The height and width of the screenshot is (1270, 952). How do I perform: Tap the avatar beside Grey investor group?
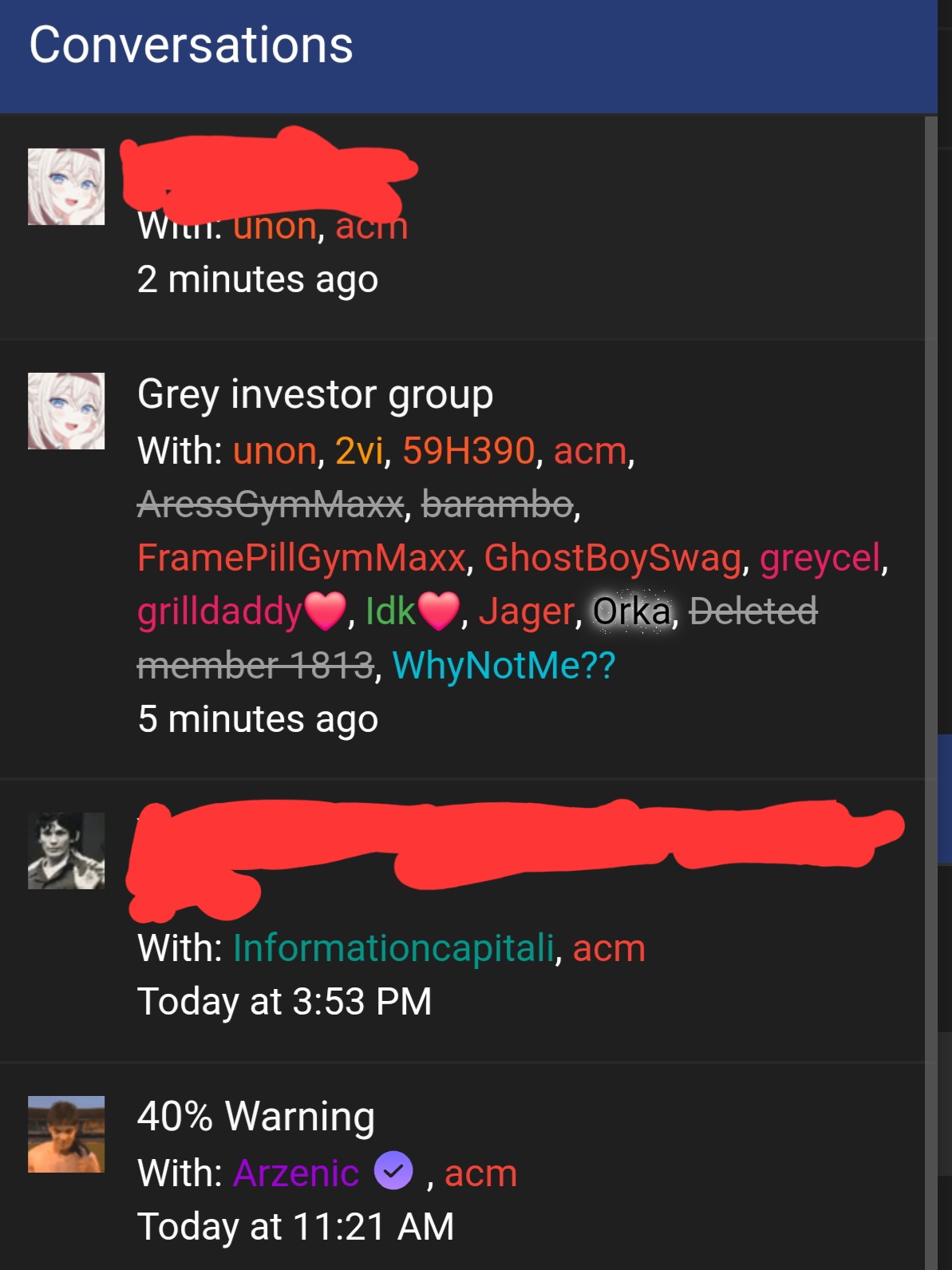[x=66, y=411]
